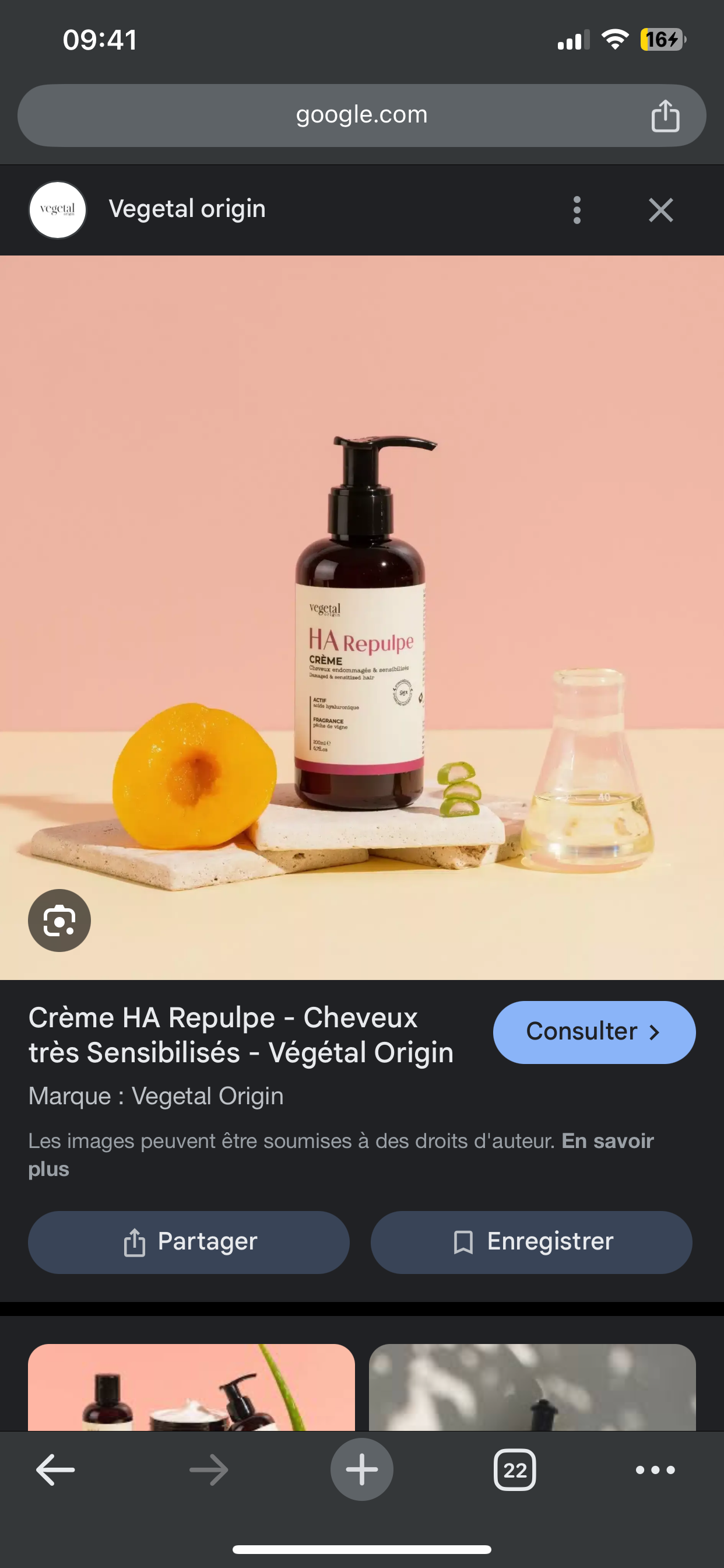Open the related image with pink background

(191, 1387)
